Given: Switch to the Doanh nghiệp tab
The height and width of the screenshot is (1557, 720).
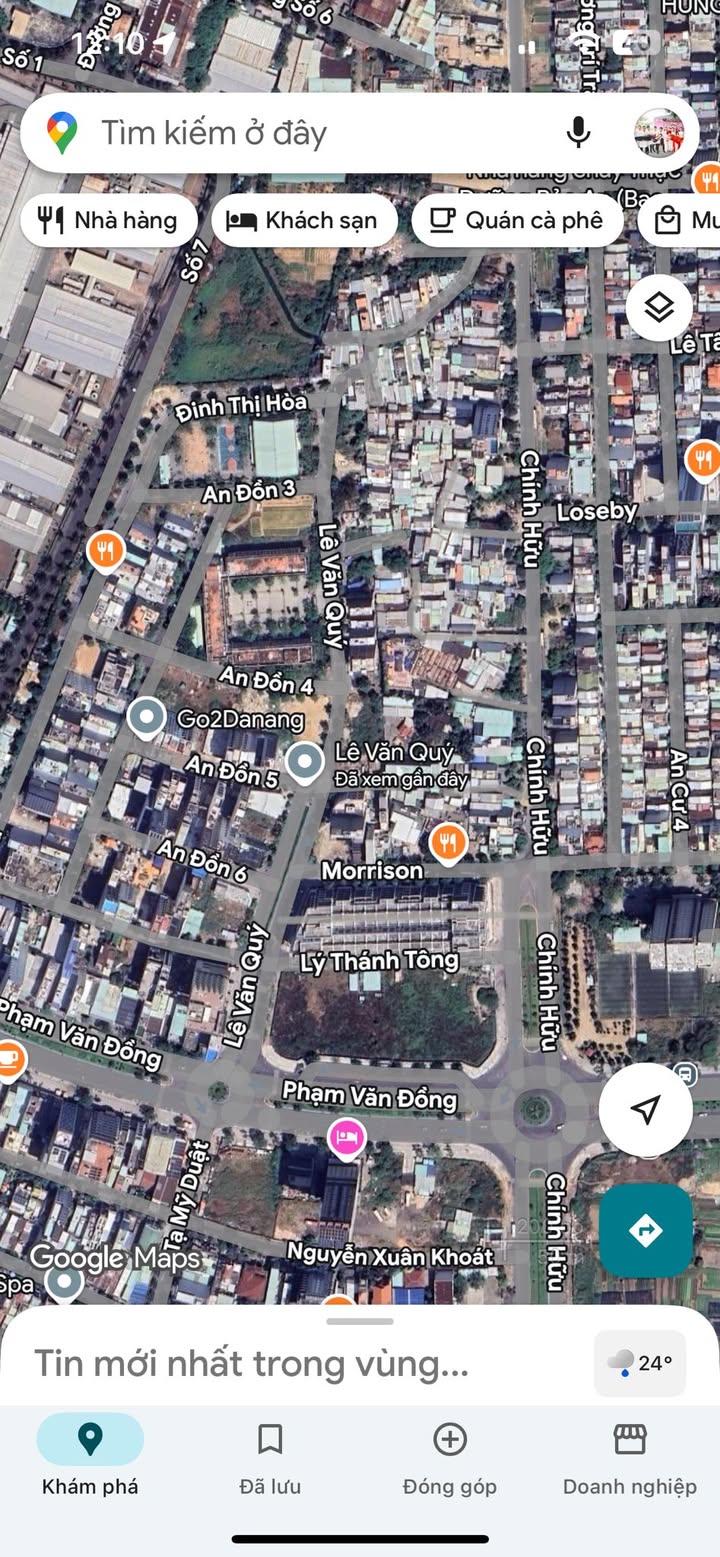Looking at the screenshot, I should click(x=630, y=1460).
